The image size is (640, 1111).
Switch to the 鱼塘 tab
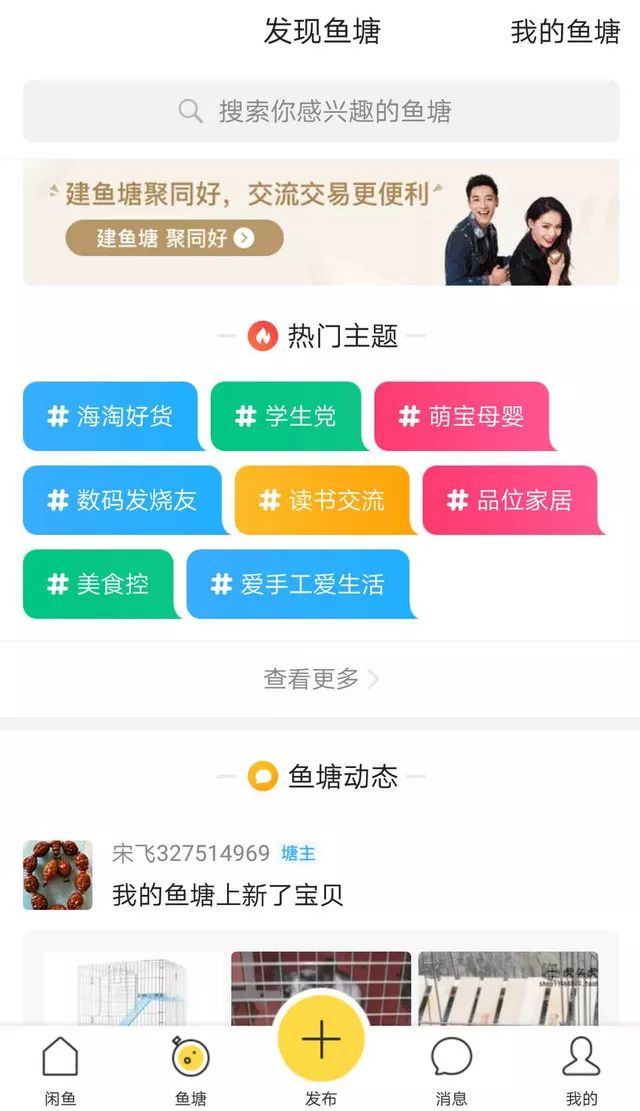click(x=190, y=1070)
